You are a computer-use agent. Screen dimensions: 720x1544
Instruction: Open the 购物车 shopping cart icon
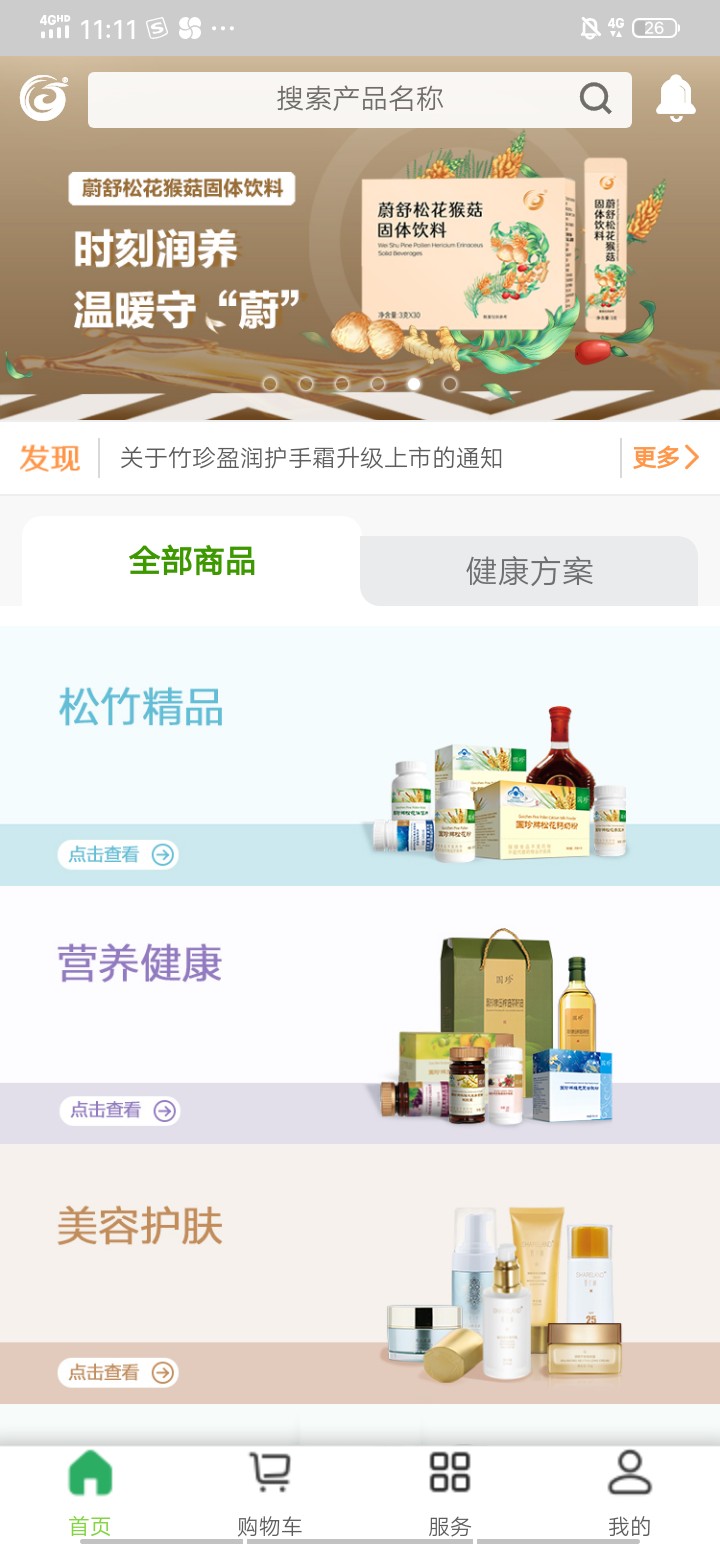coord(270,1490)
